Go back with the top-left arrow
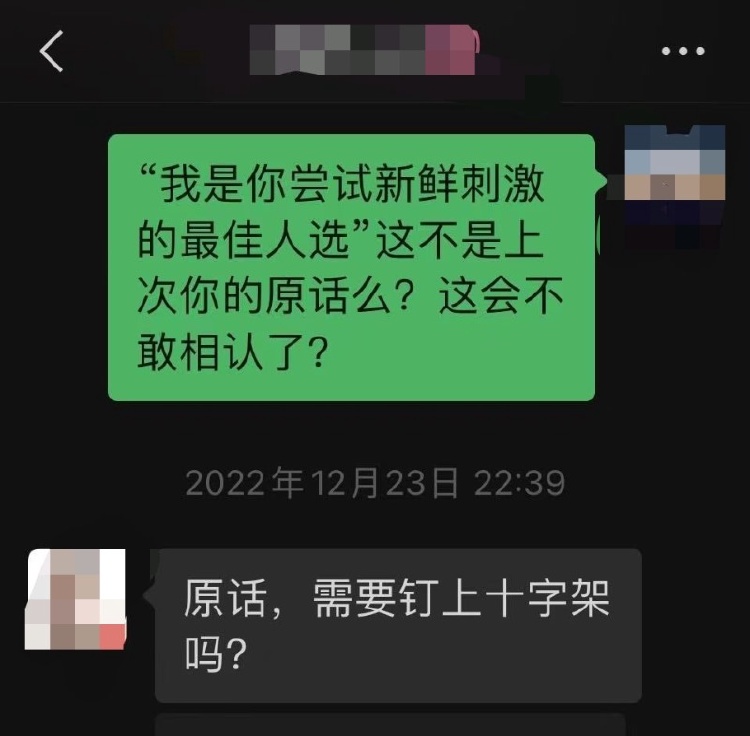 point(52,51)
